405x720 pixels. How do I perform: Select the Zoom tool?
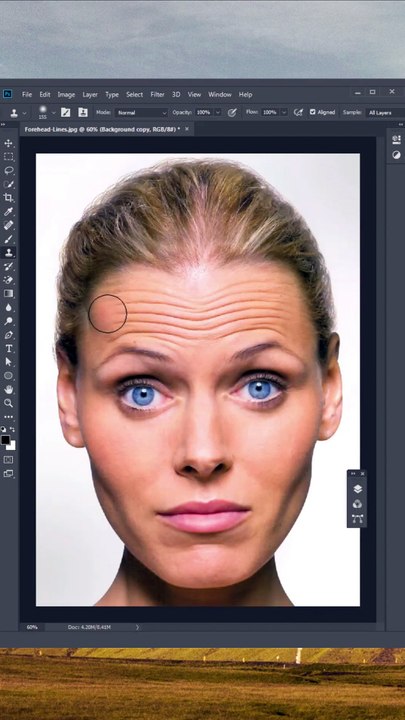click(9, 403)
